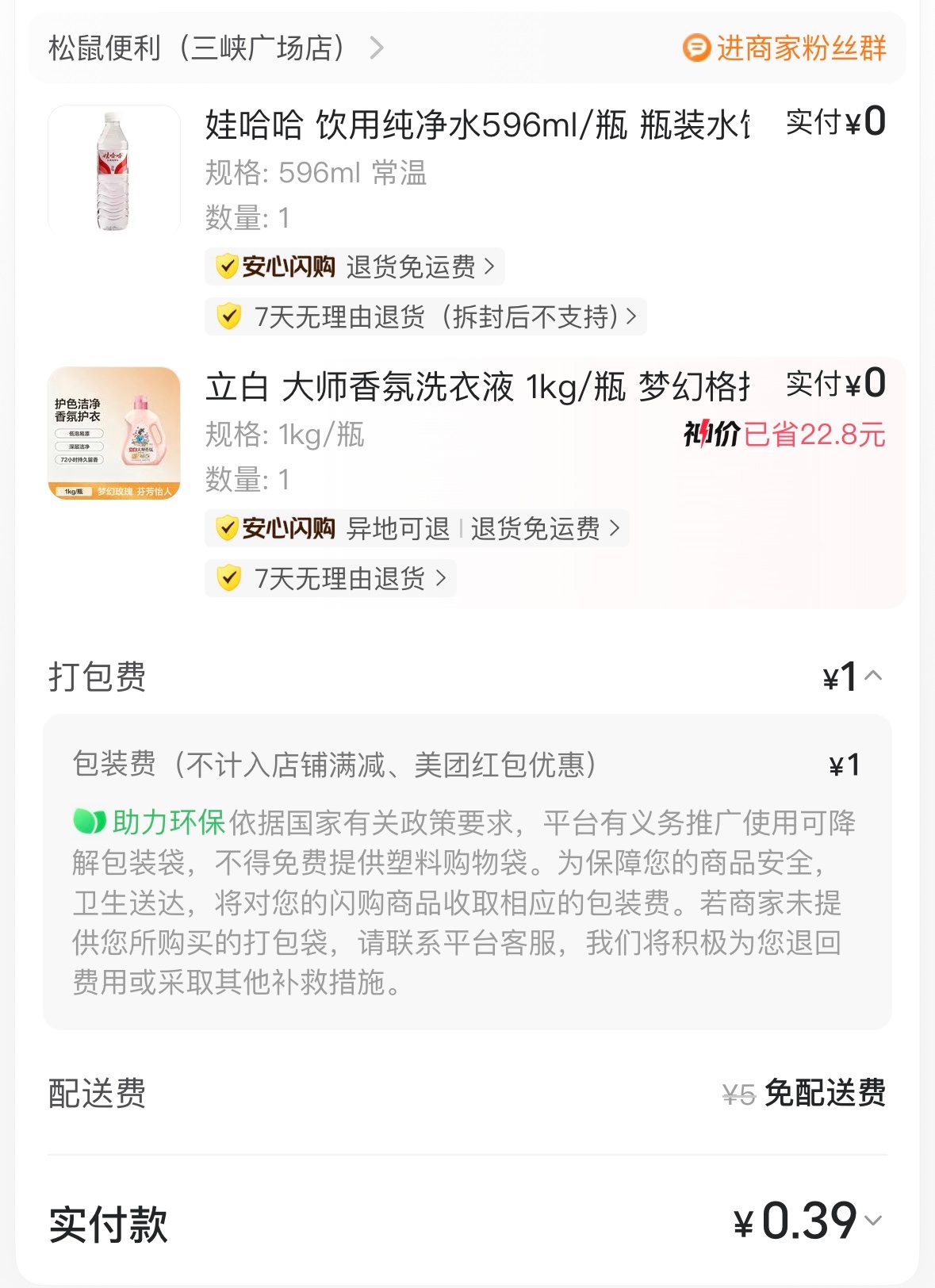Image resolution: width=935 pixels, height=1288 pixels.
Task: Open 松鼠便利（三峡广场店）store page
Action: pos(216,48)
